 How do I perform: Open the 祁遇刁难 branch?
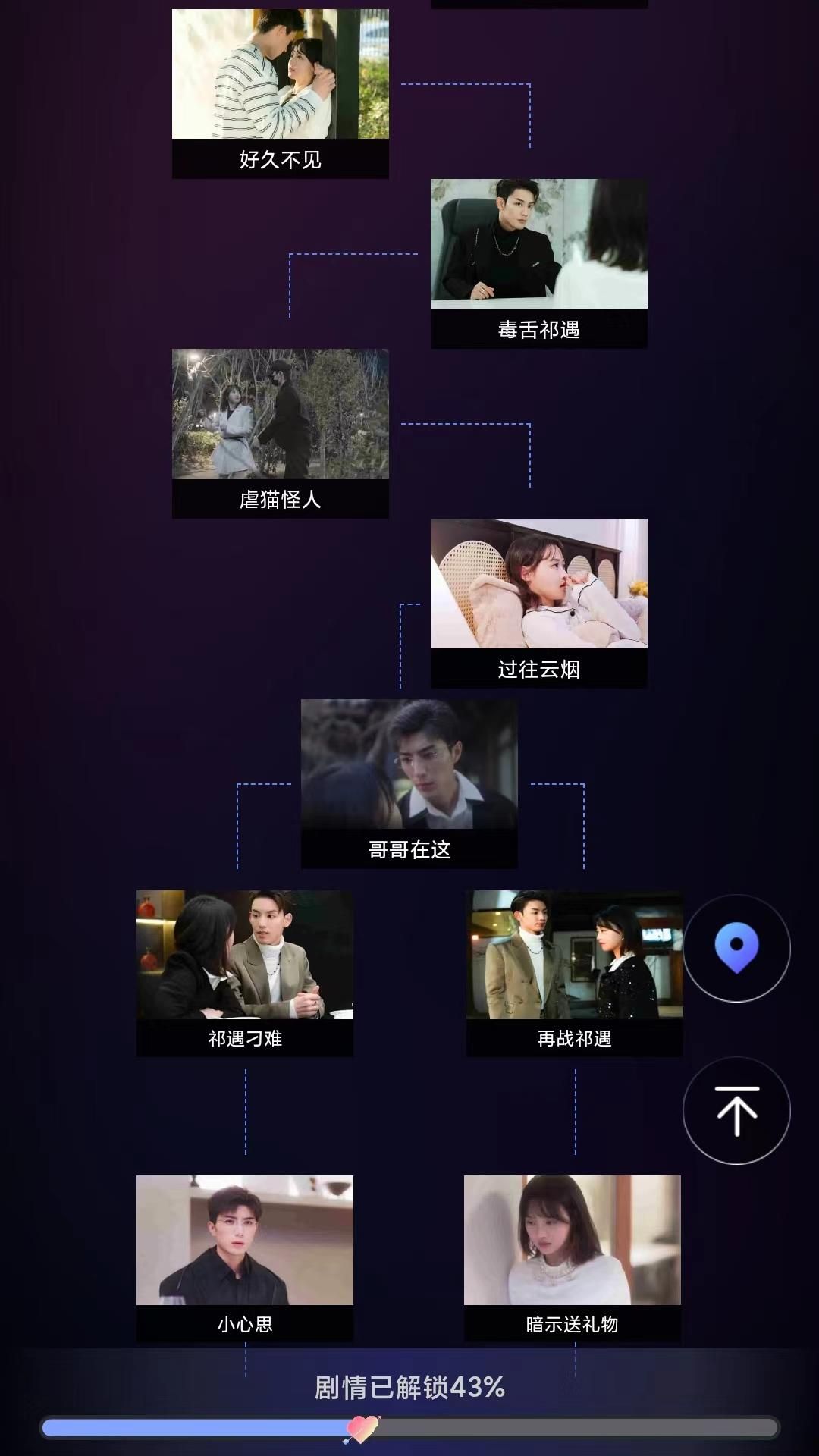click(245, 973)
